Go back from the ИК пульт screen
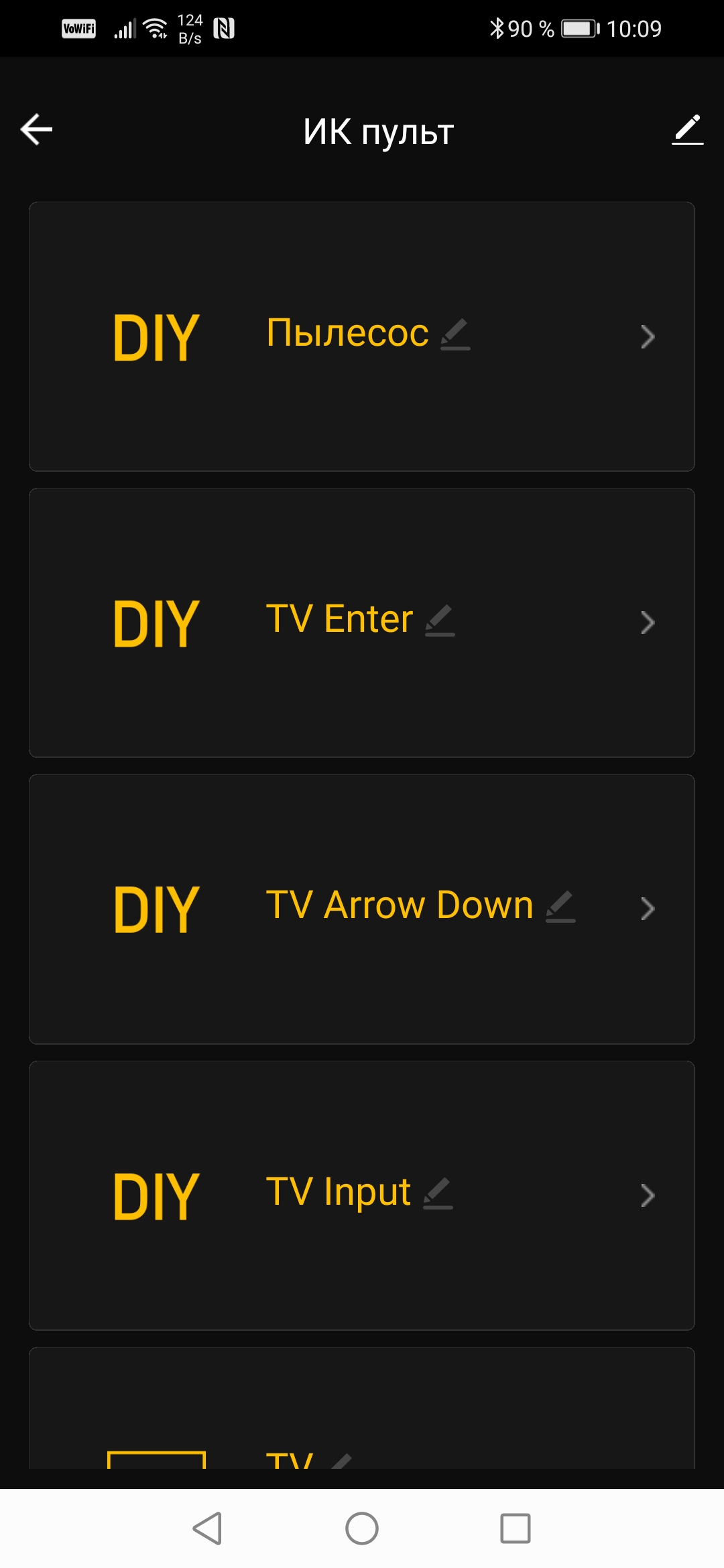 click(x=37, y=129)
